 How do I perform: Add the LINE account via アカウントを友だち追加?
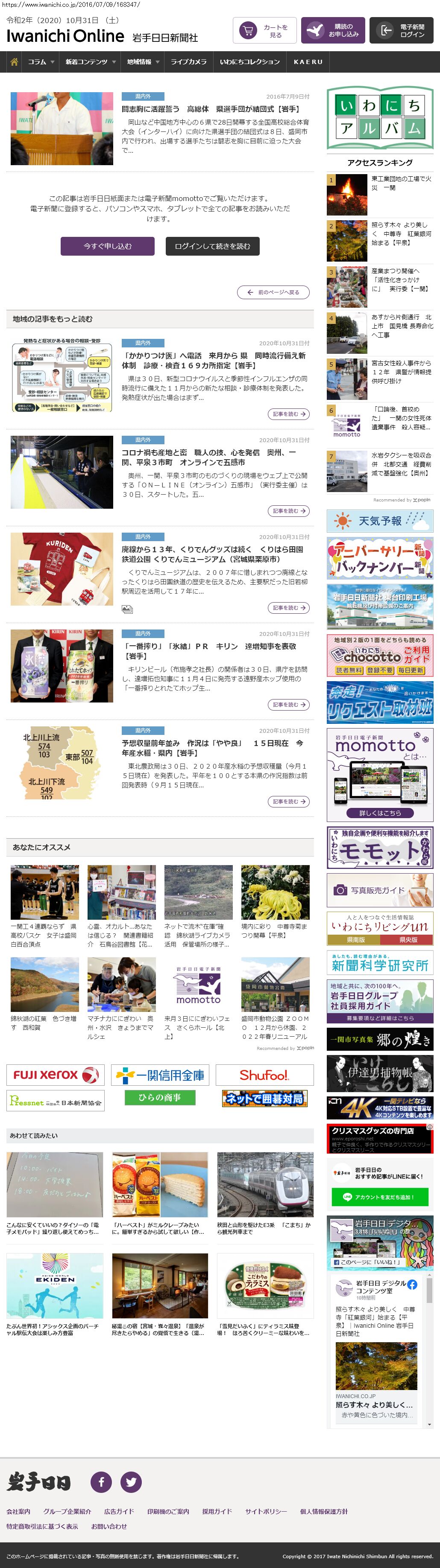(x=380, y=1197)
